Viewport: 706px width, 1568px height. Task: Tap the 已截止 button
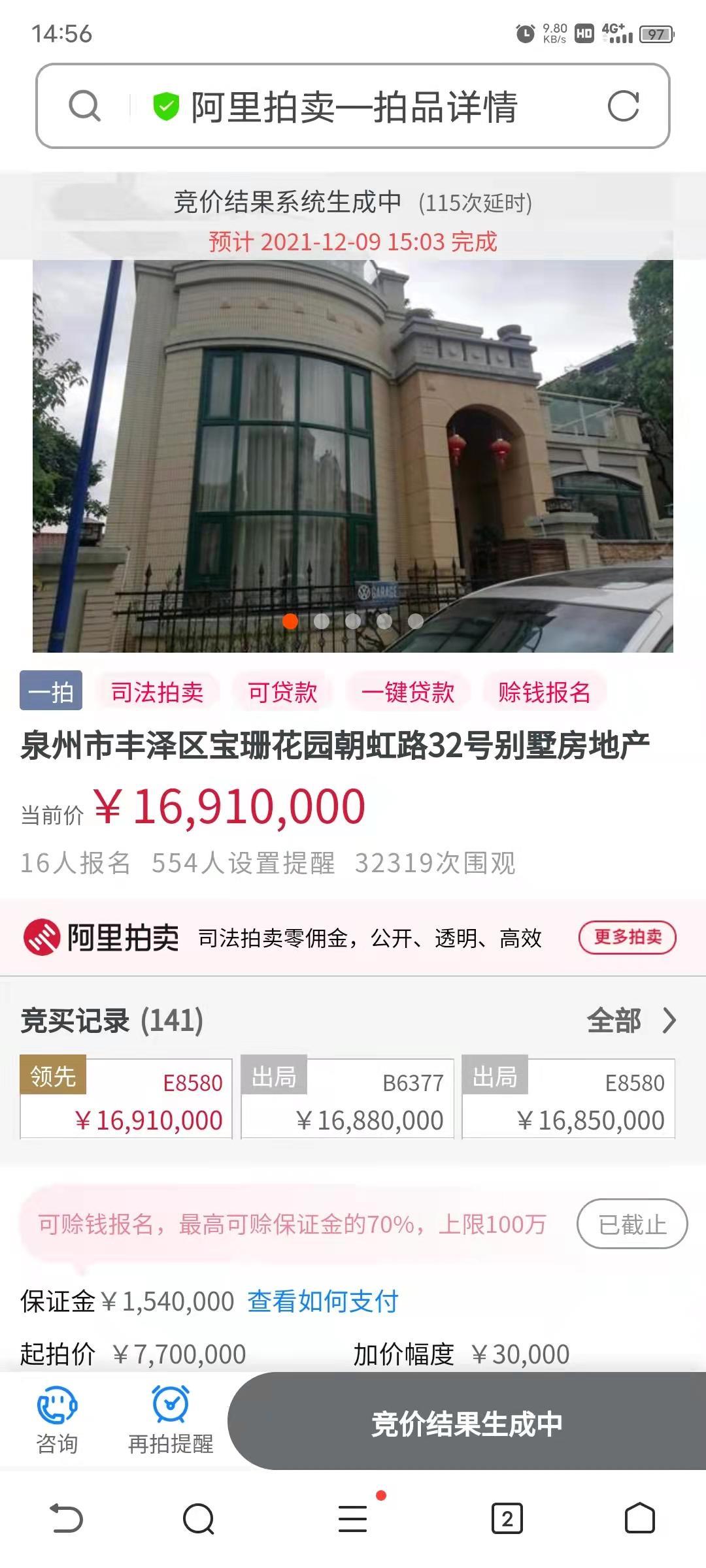[x=631, y=1224]
